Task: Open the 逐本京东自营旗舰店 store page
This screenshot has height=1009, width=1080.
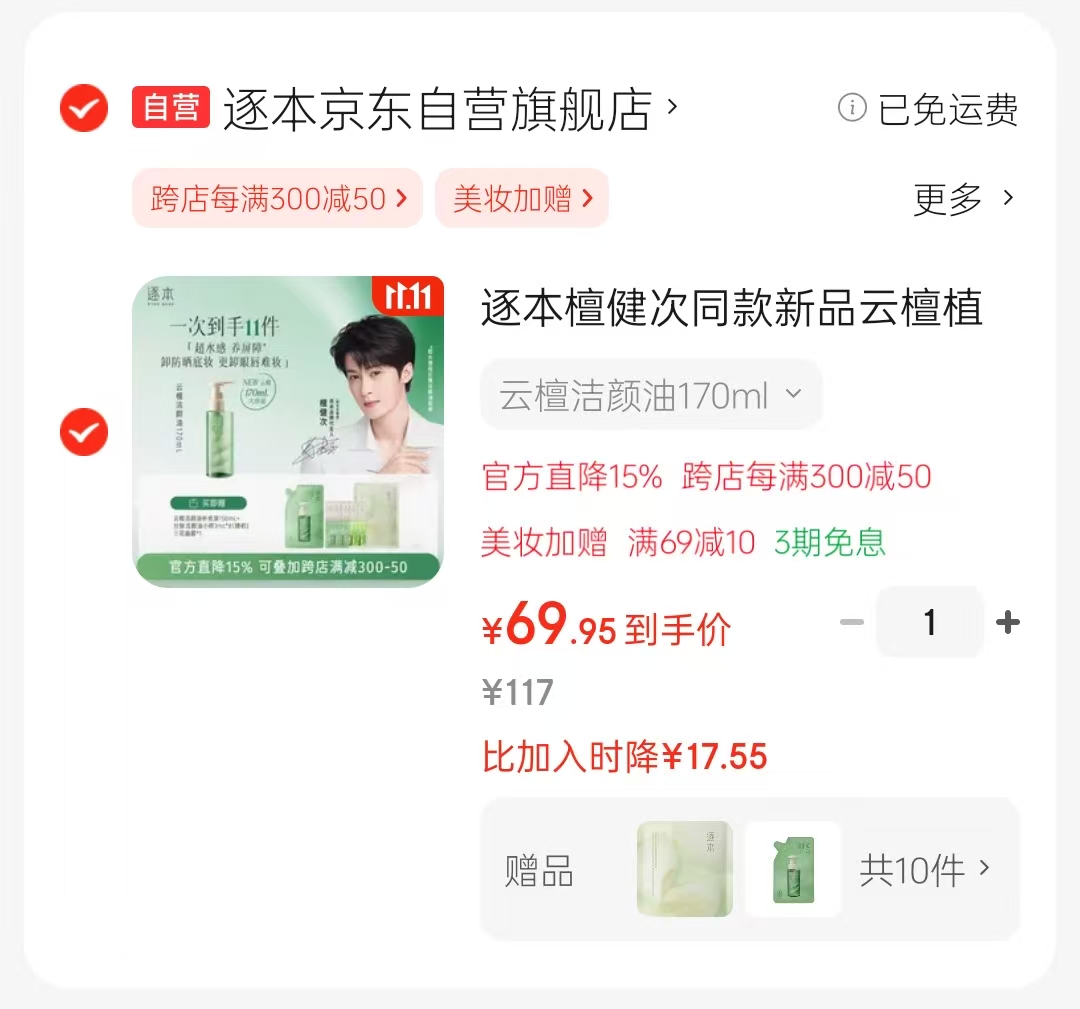Action: click(x=438, y=109)
